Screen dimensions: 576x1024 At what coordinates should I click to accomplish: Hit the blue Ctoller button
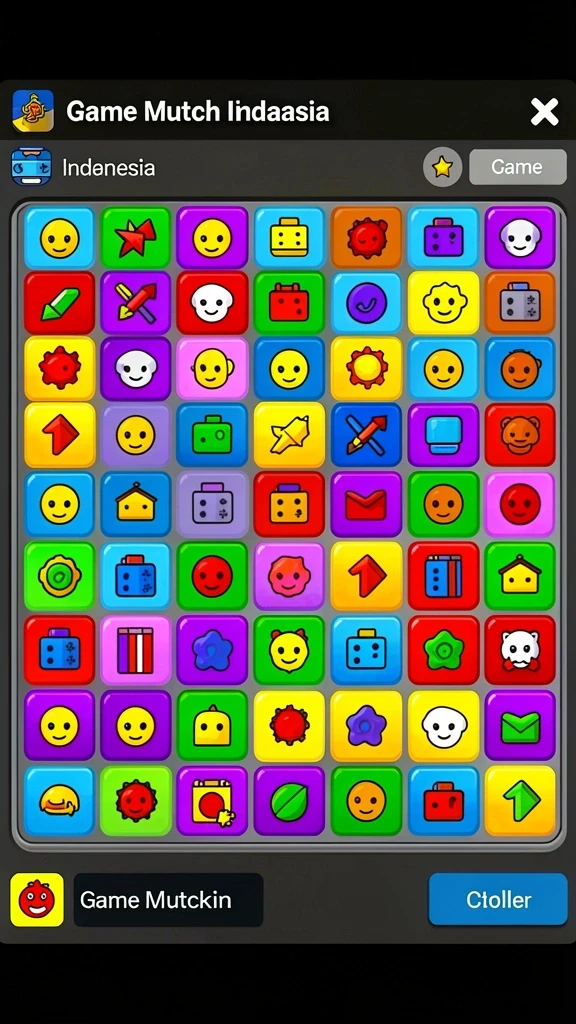pos(498,899)
